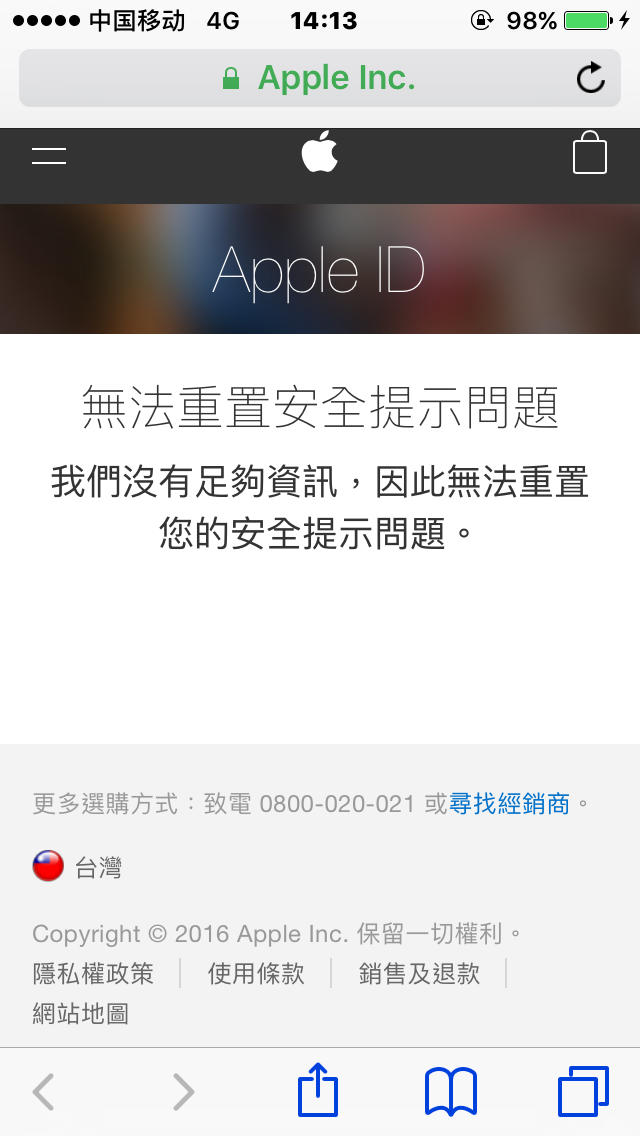
Task: Open 隱私權政策 link
Action: pyautogui.click(x=93, y=974)
